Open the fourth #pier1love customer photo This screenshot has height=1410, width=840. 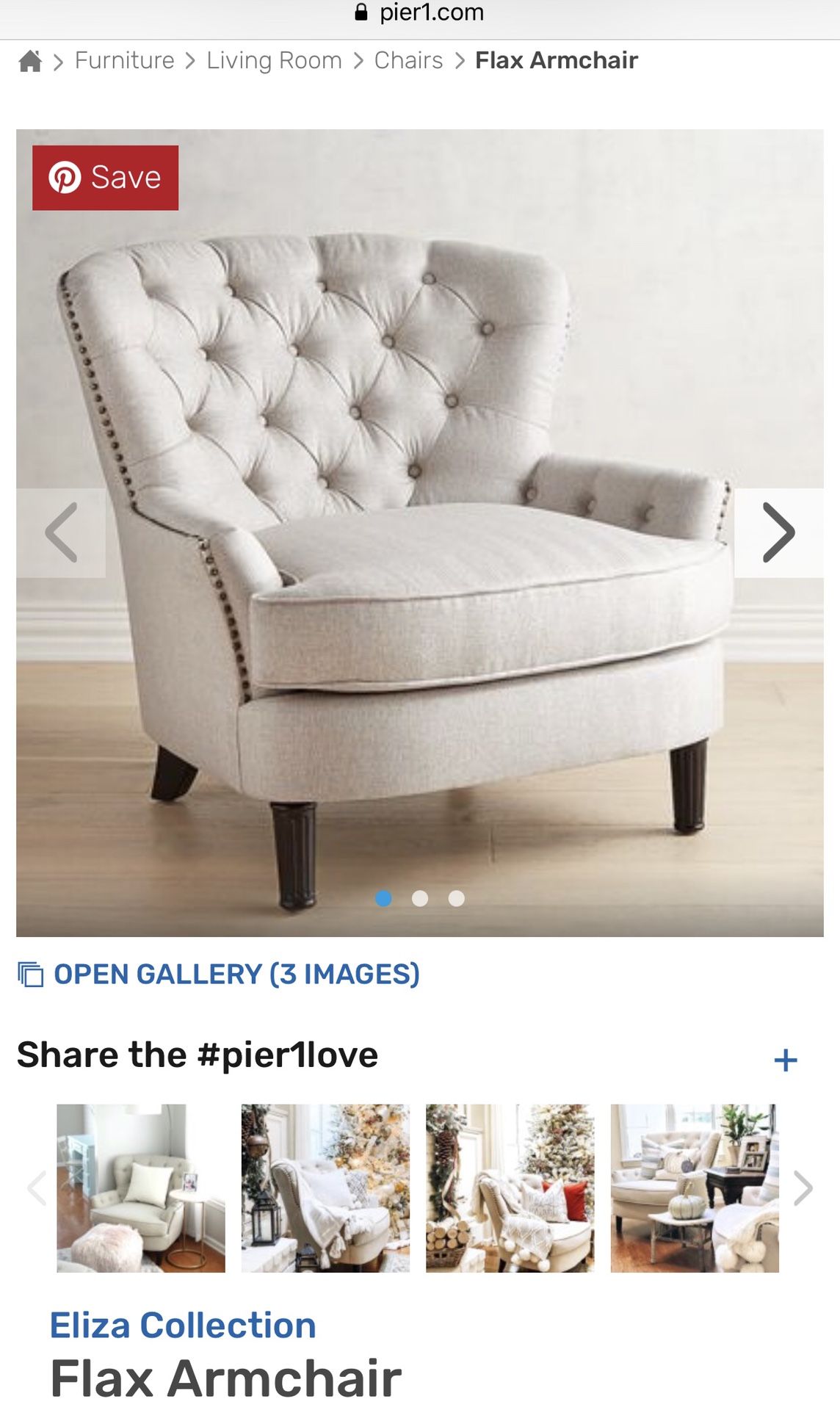click(695, 1188)
